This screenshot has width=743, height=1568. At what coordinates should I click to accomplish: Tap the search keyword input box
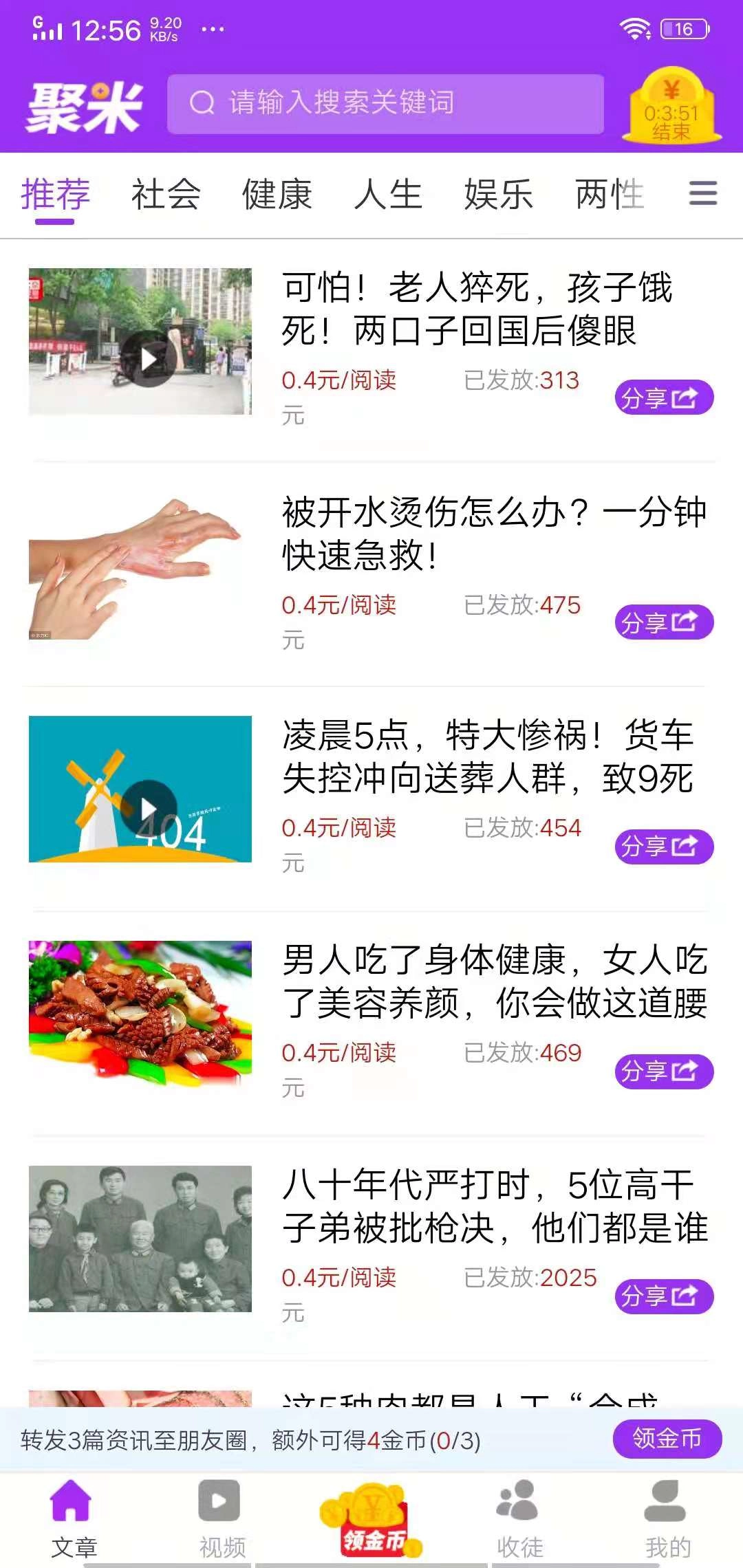[x=385, y=104]
